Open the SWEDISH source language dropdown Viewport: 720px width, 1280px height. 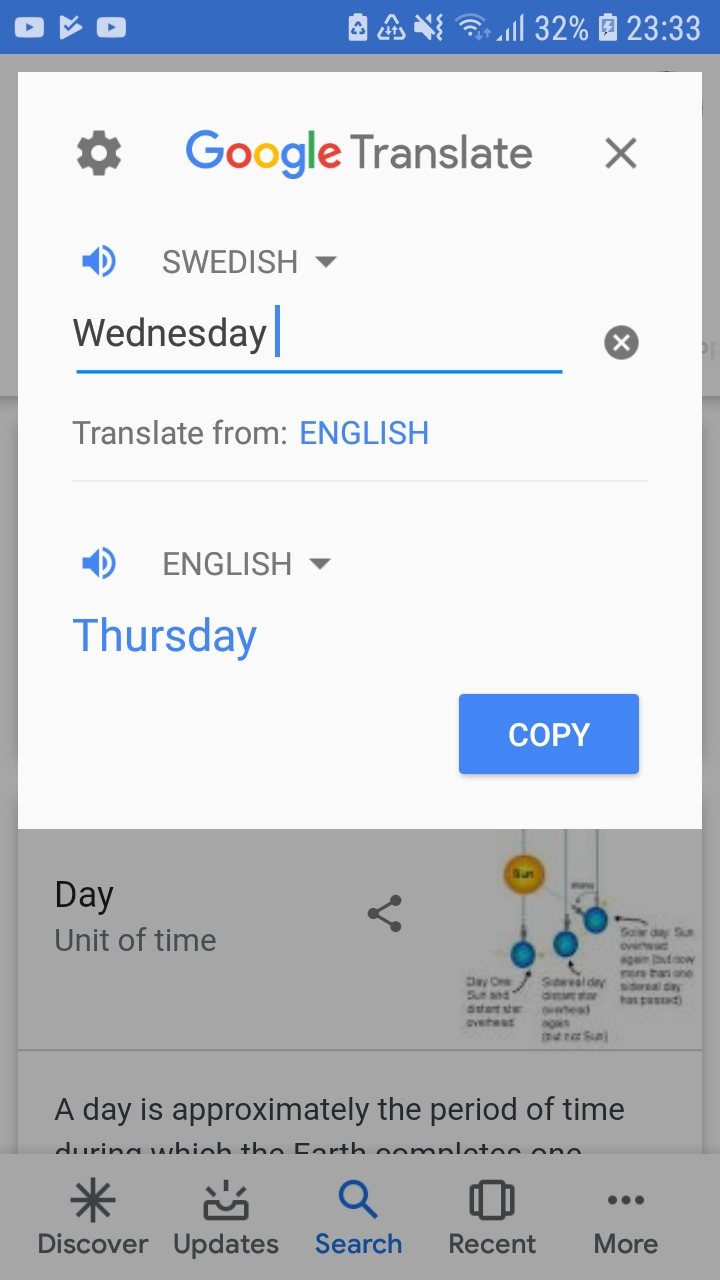coord(250,262)
